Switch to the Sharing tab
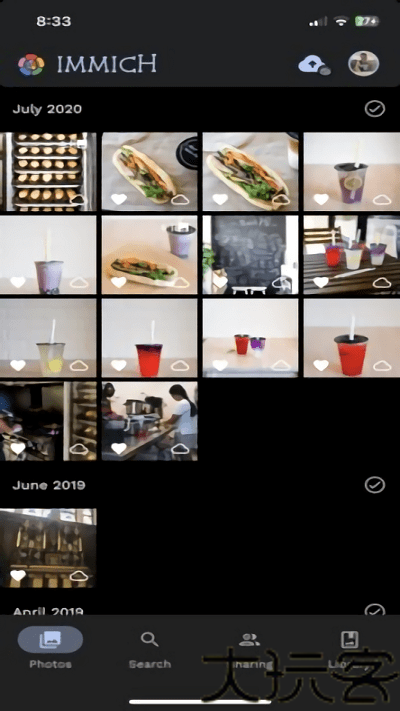 pyautogui.click(x=249, y=650)
